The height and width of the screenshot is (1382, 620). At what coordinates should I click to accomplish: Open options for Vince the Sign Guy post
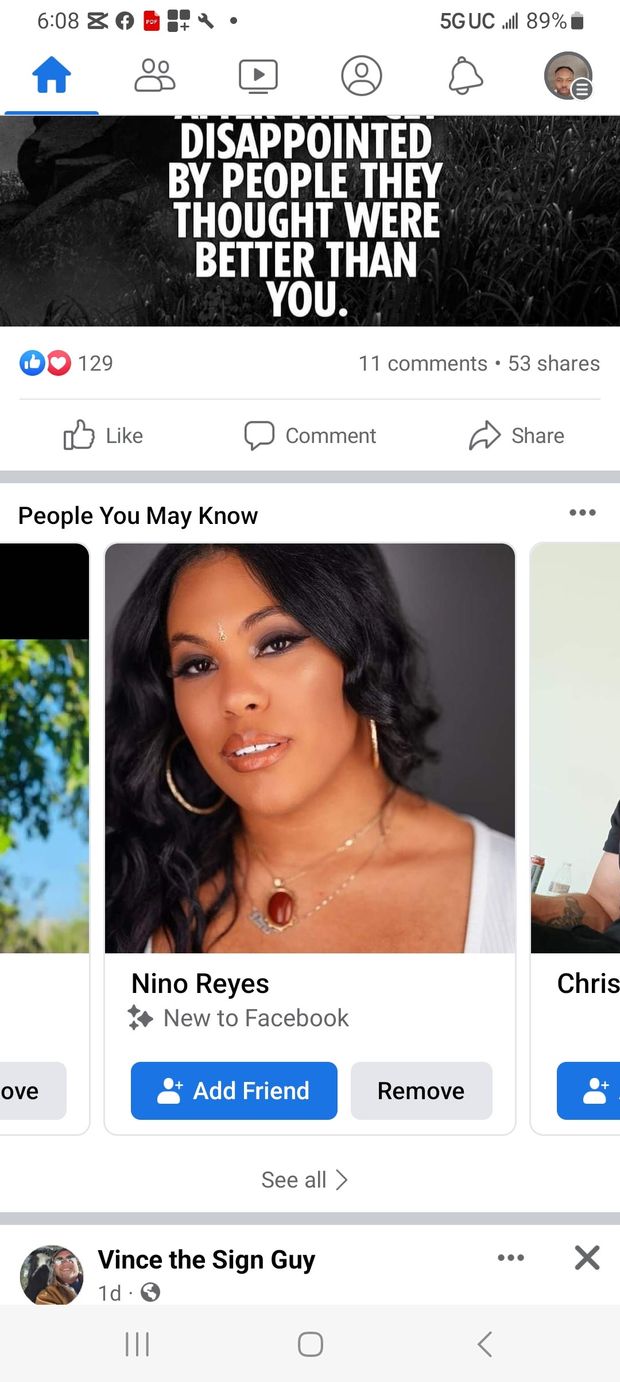(511, 1258)
